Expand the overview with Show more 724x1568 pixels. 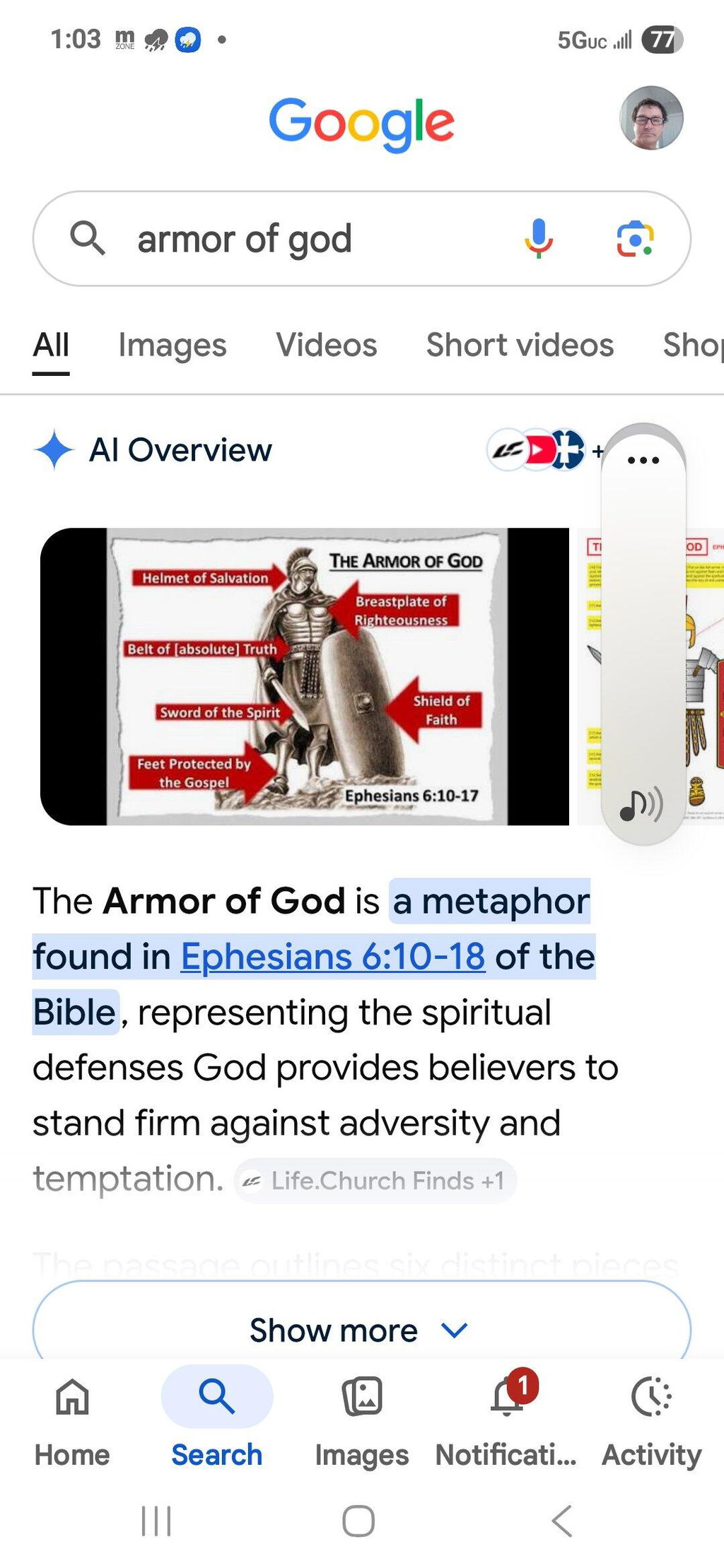click(361, 1330)
